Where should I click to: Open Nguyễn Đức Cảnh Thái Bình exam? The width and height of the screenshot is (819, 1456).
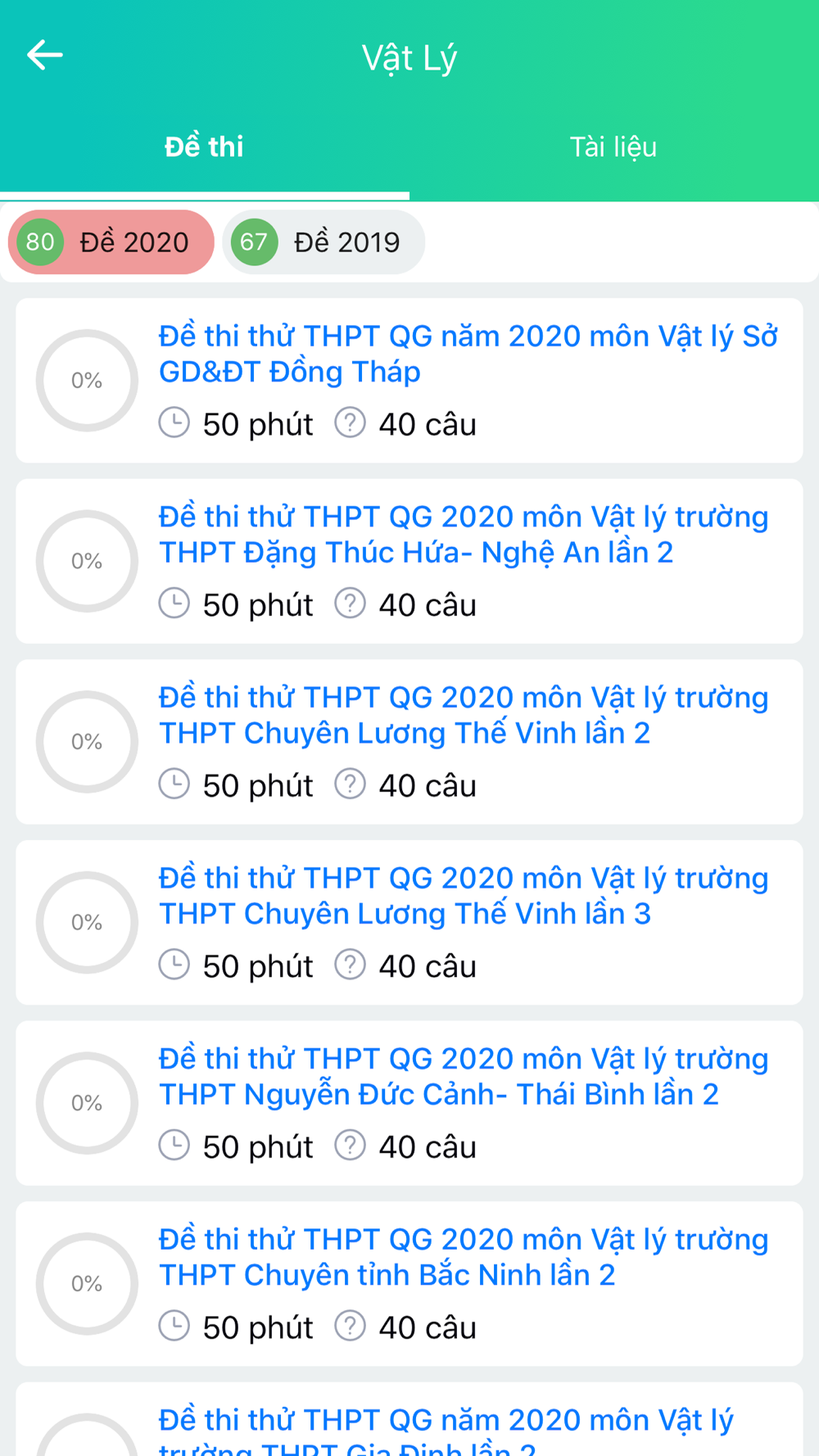click(409, 1103)
